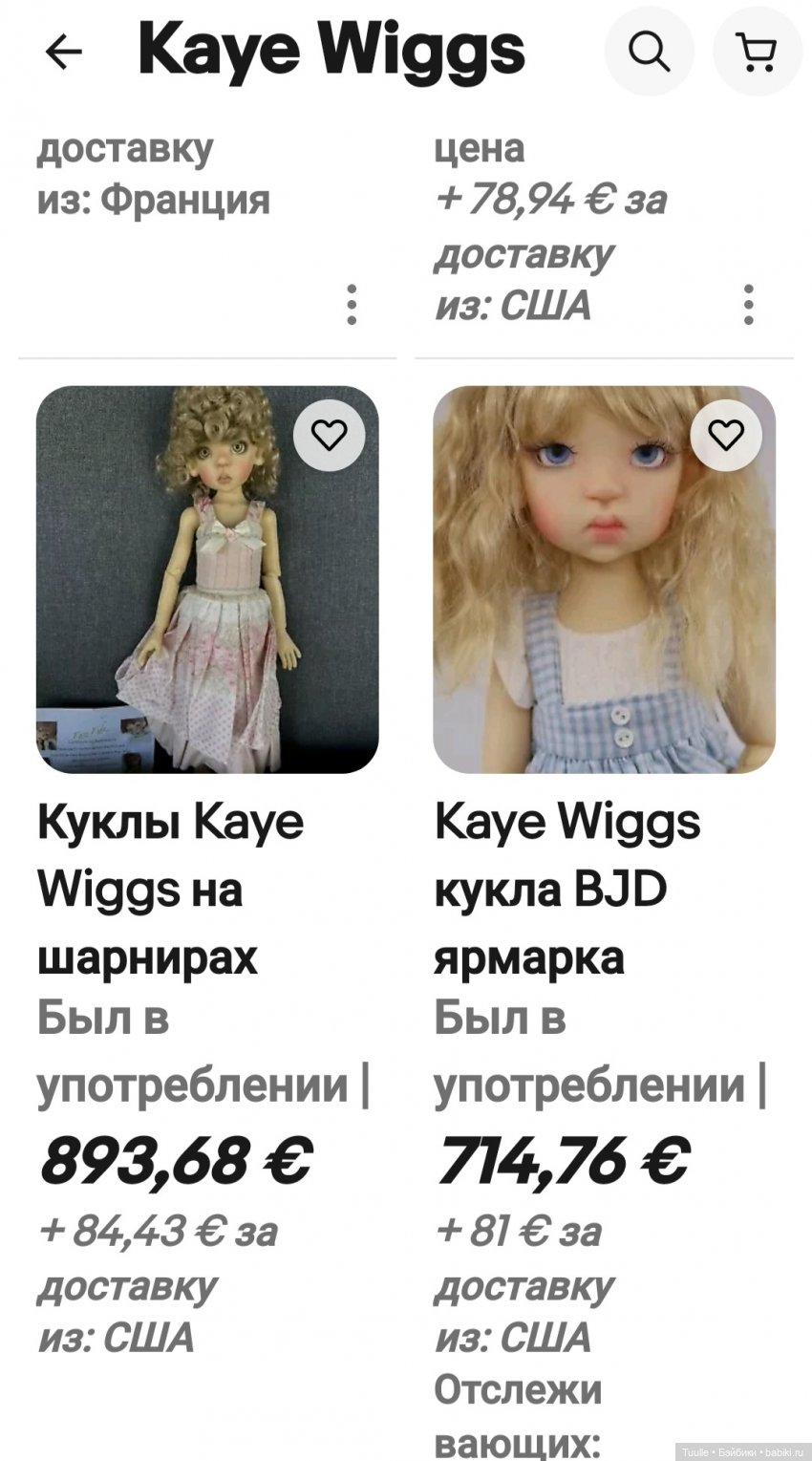Tap the heart on the pink dress doll

tap(329, 435)
